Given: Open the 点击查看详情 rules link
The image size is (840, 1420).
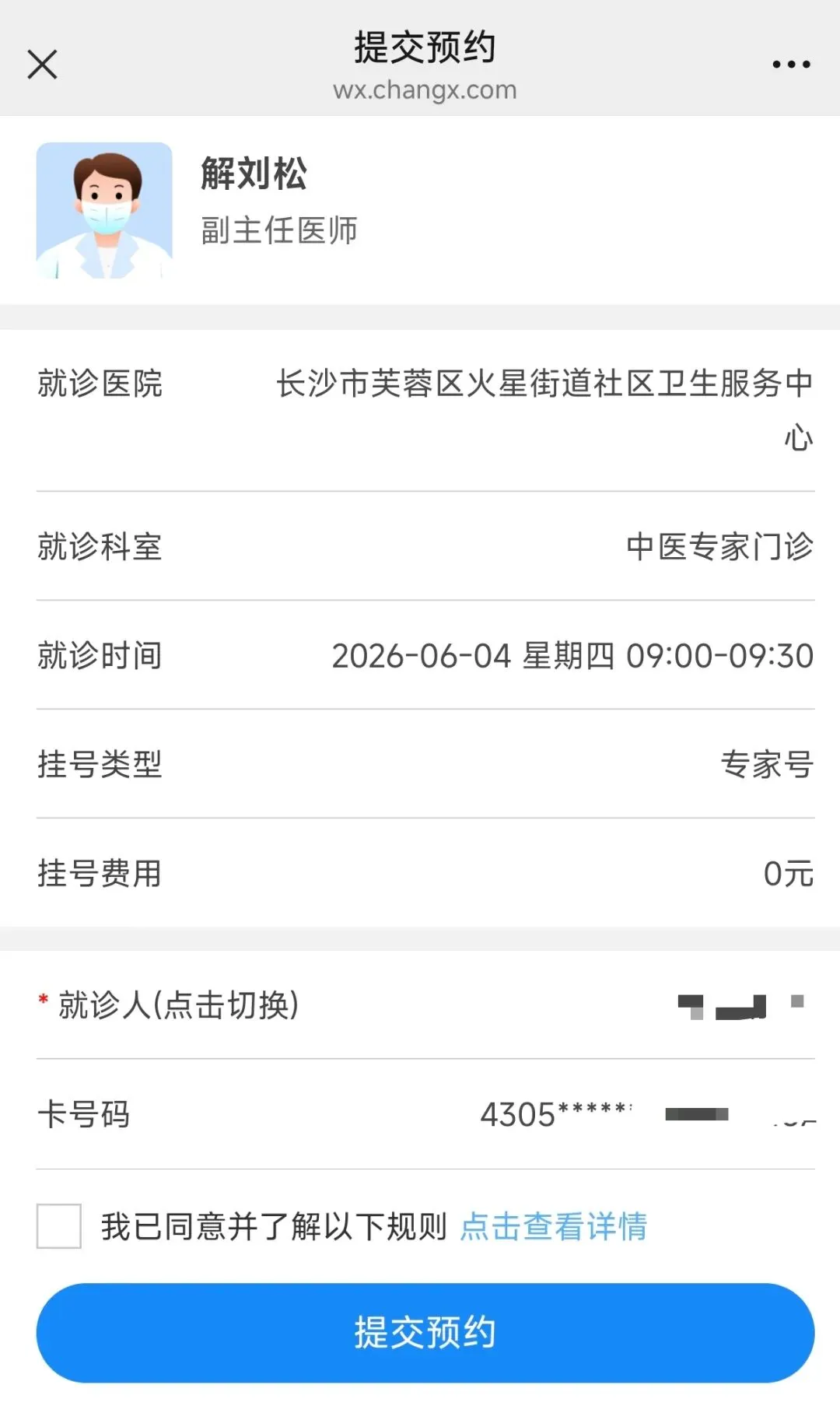Looking at the screenshot, I should (x=553, y=1226).
